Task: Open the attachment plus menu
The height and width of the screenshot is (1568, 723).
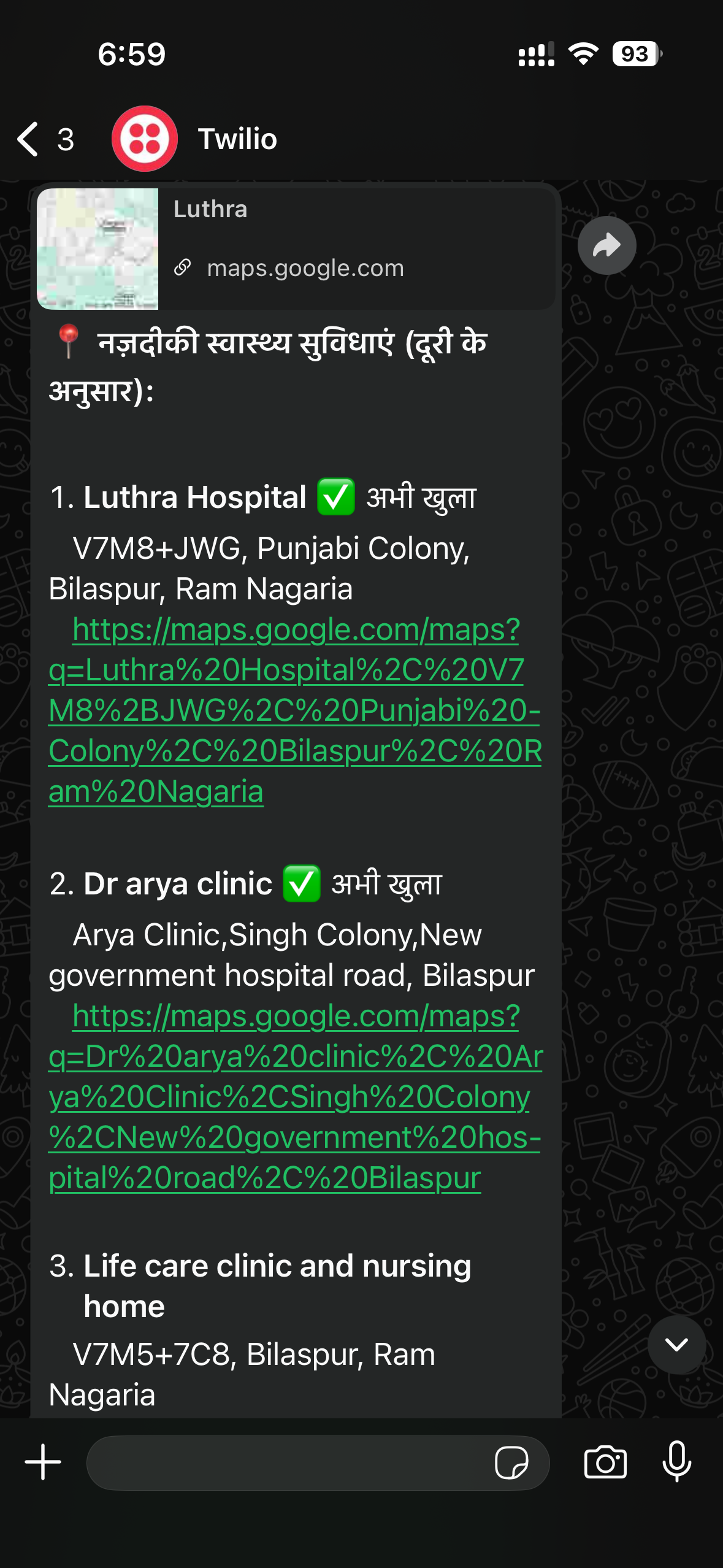Action: coord(43,1462)
